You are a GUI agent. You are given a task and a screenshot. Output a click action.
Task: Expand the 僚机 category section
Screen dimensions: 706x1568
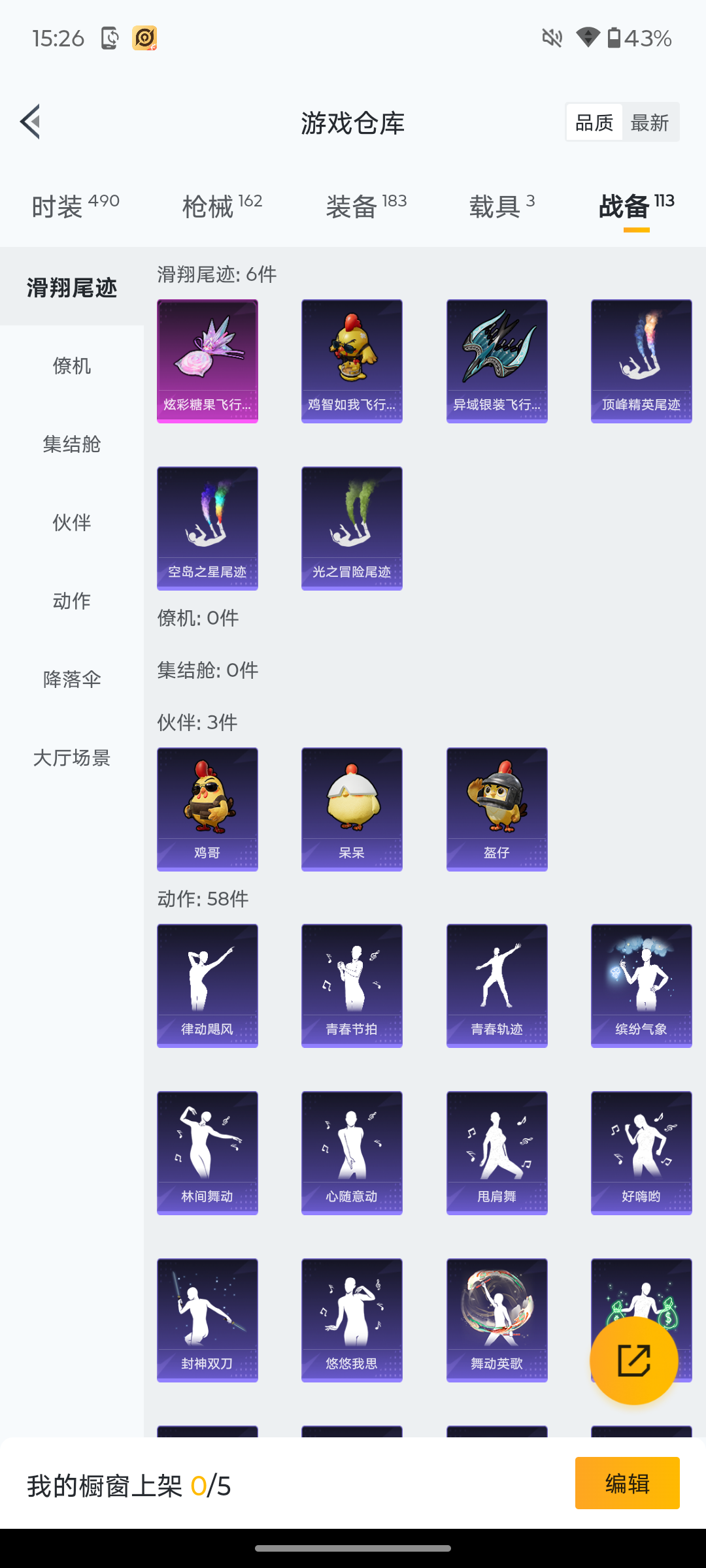pyautogui.click(x=72, y=366)
